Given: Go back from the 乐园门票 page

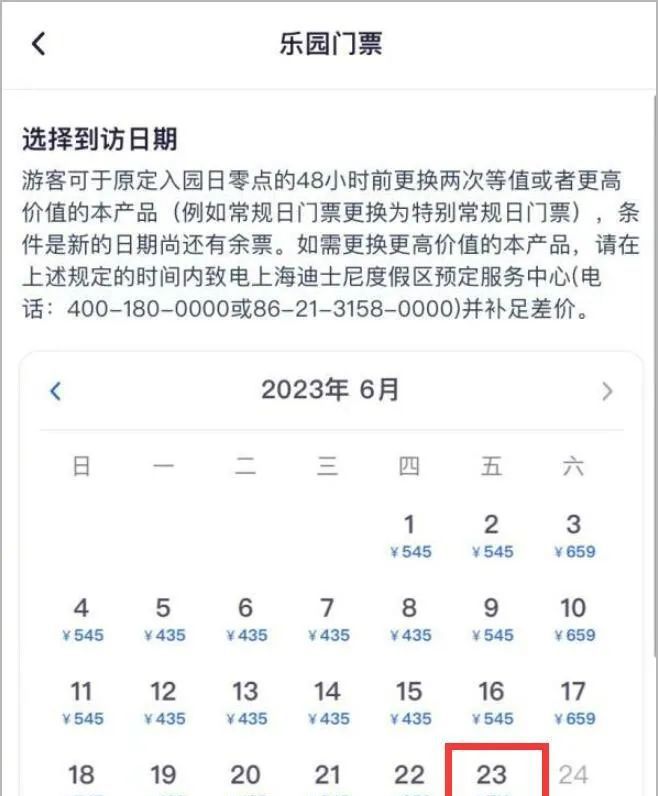Looking at the screenshot, I should point(39,44).
